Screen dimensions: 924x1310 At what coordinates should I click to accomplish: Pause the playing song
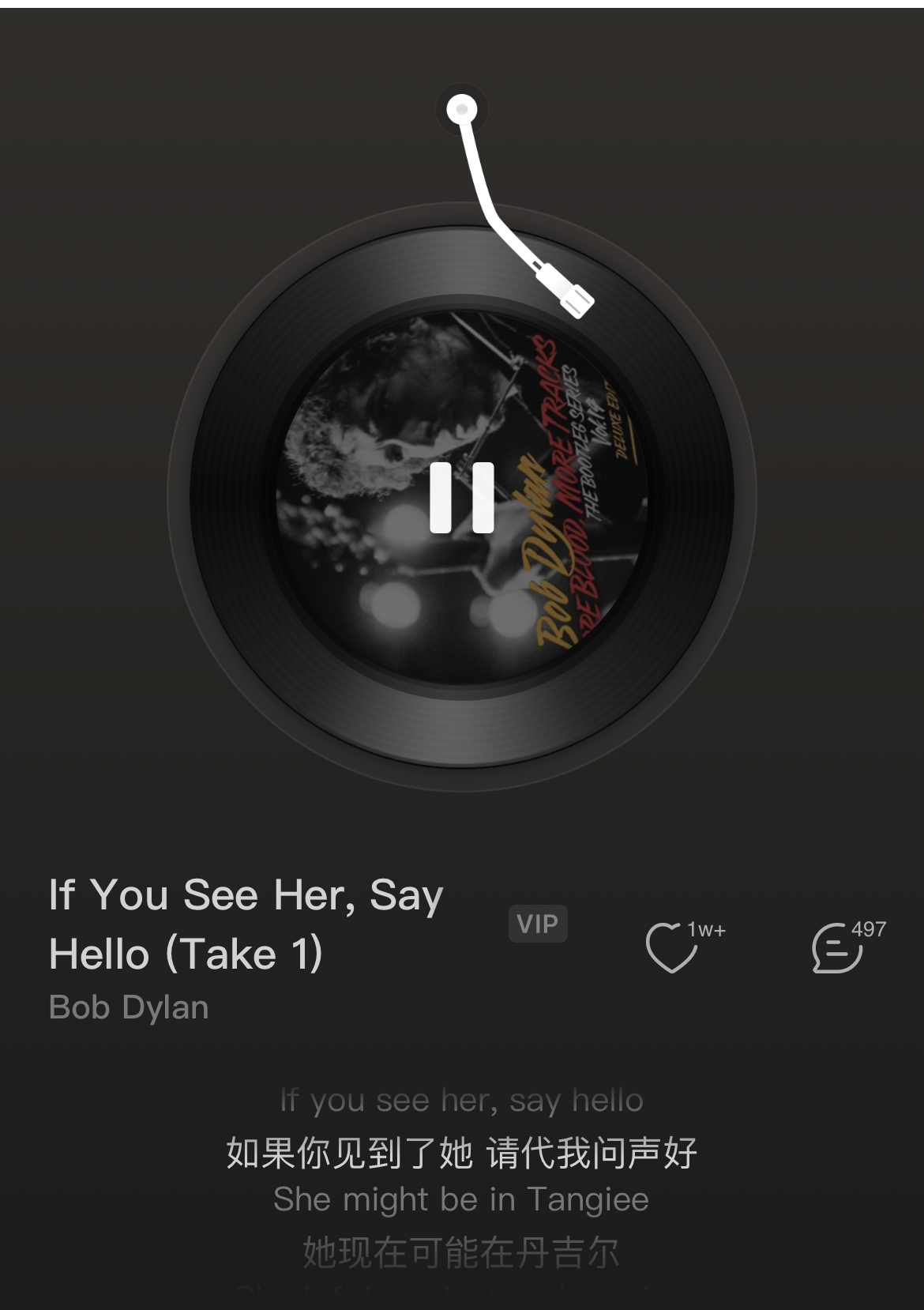pos(462,498)
